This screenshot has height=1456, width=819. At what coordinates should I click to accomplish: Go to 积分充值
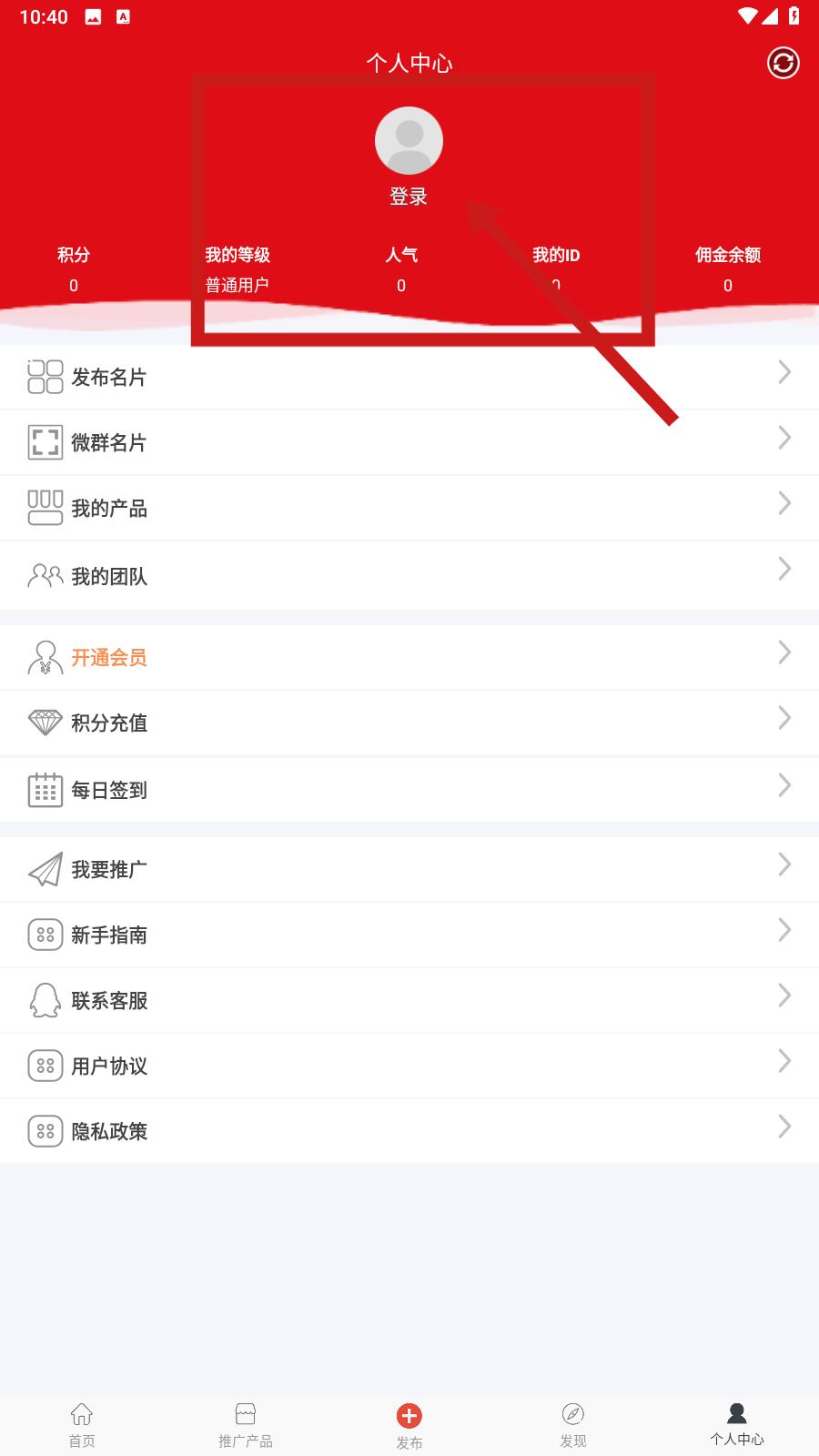(409, 723)
